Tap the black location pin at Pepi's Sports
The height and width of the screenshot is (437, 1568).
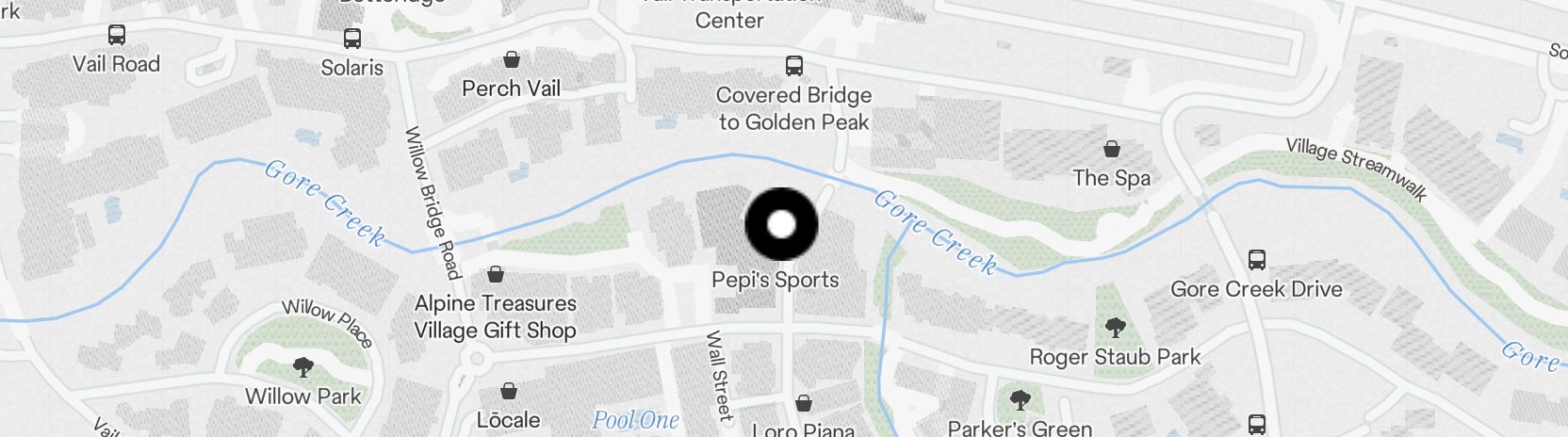[x=781, y=225]
